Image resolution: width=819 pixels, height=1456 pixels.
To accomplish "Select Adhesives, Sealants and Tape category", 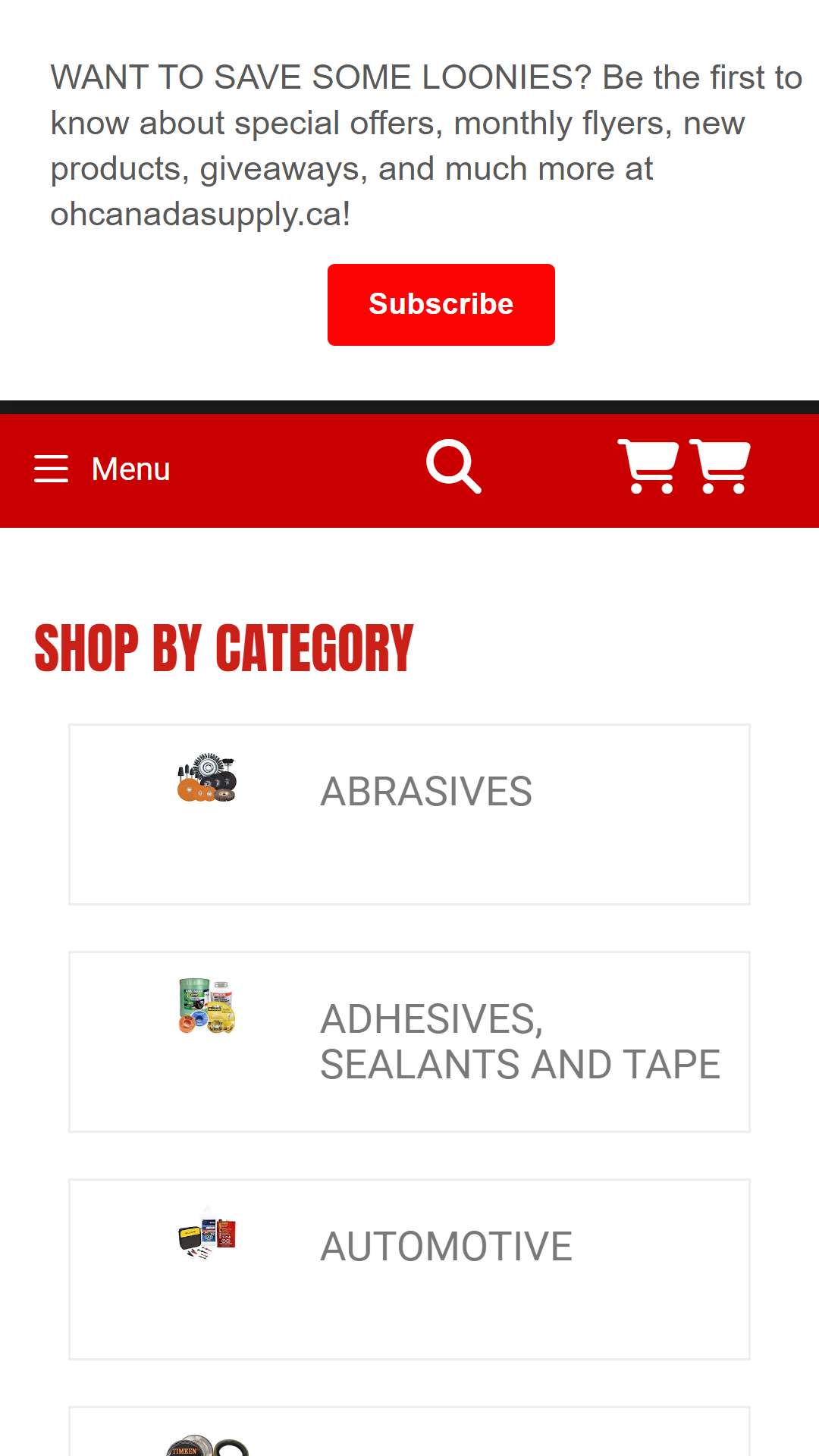I will click(409, 1042).
